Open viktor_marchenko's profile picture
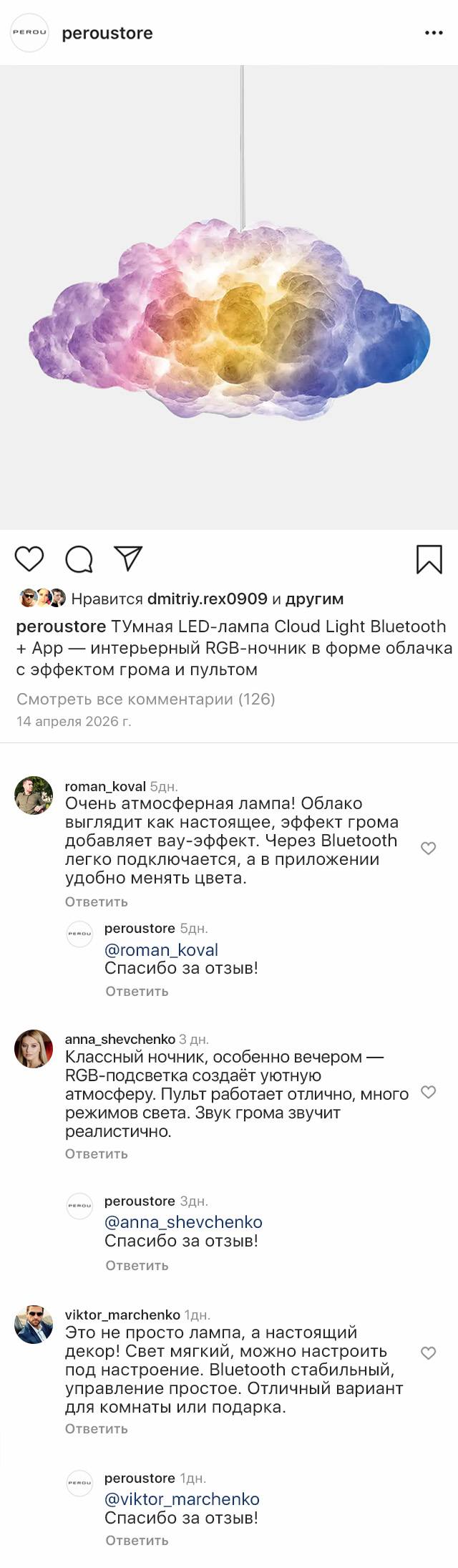Screen dimensions: 458x1568 34,1324
